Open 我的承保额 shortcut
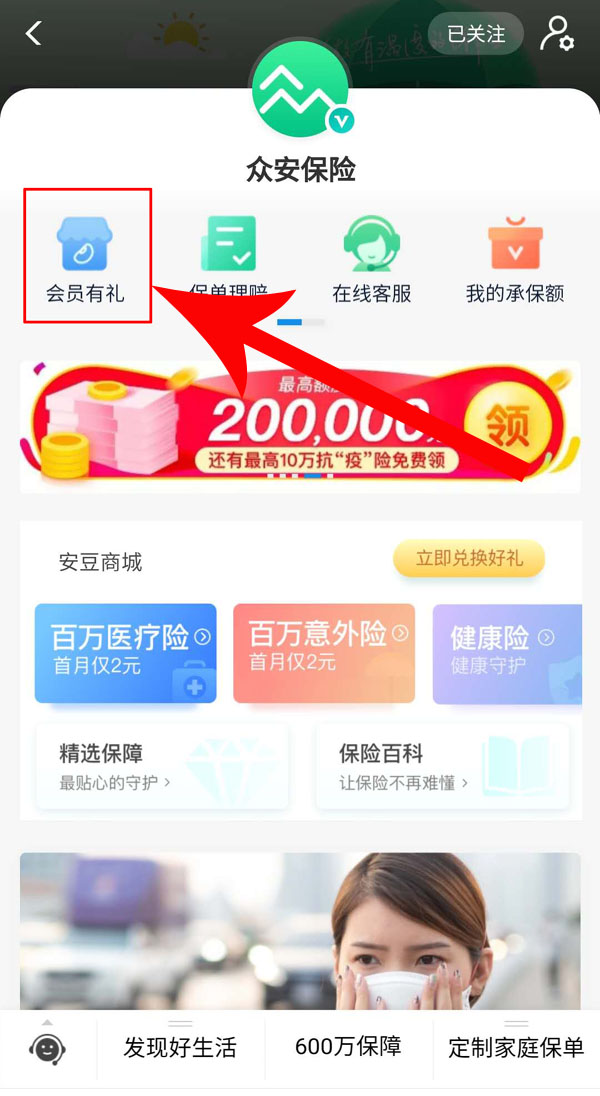Screen dimensions: 600x1096 click(515, 255)
